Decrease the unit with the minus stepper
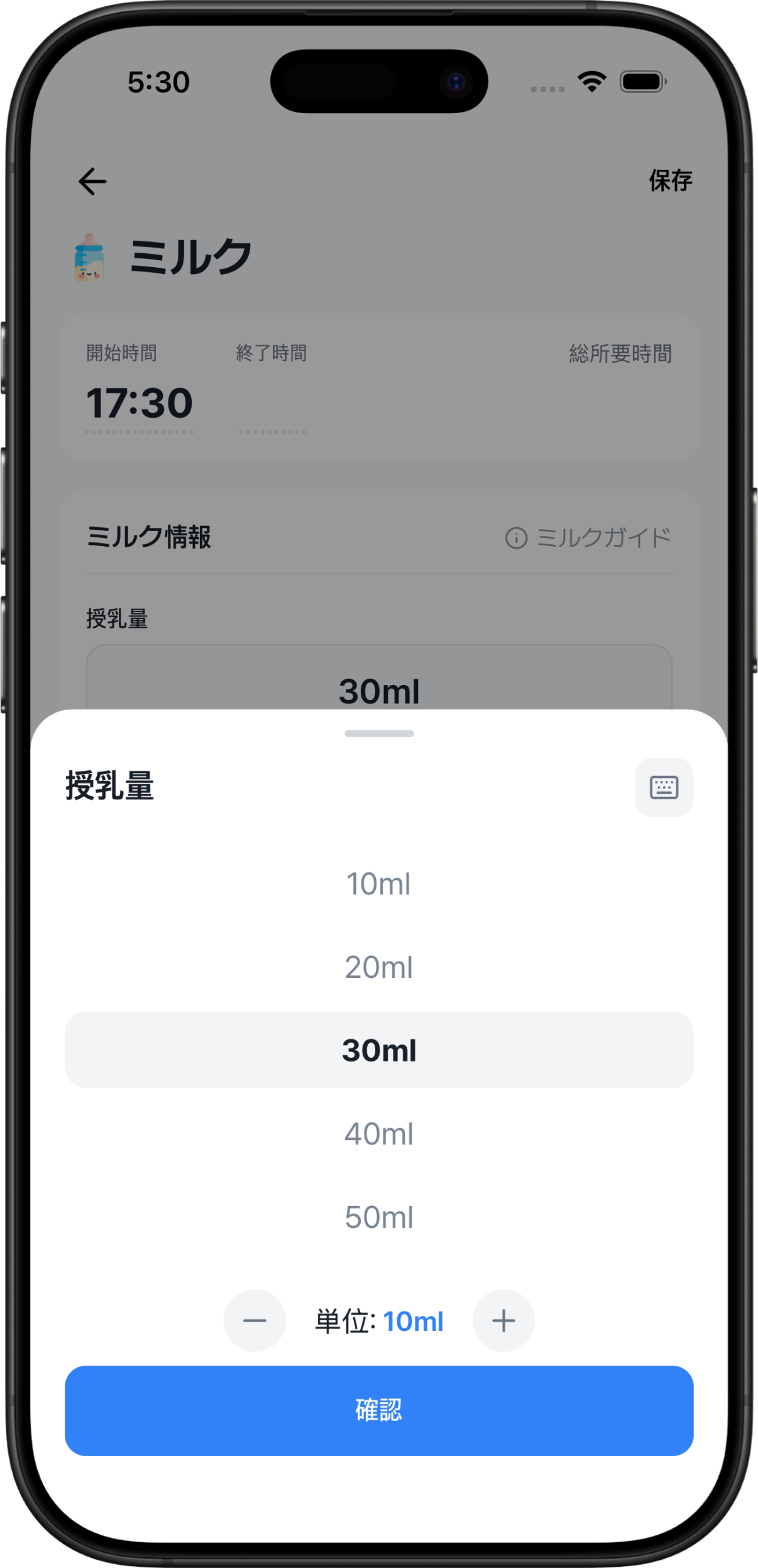The width and height of the screenshot is (758, 1568). (254, 1320)
